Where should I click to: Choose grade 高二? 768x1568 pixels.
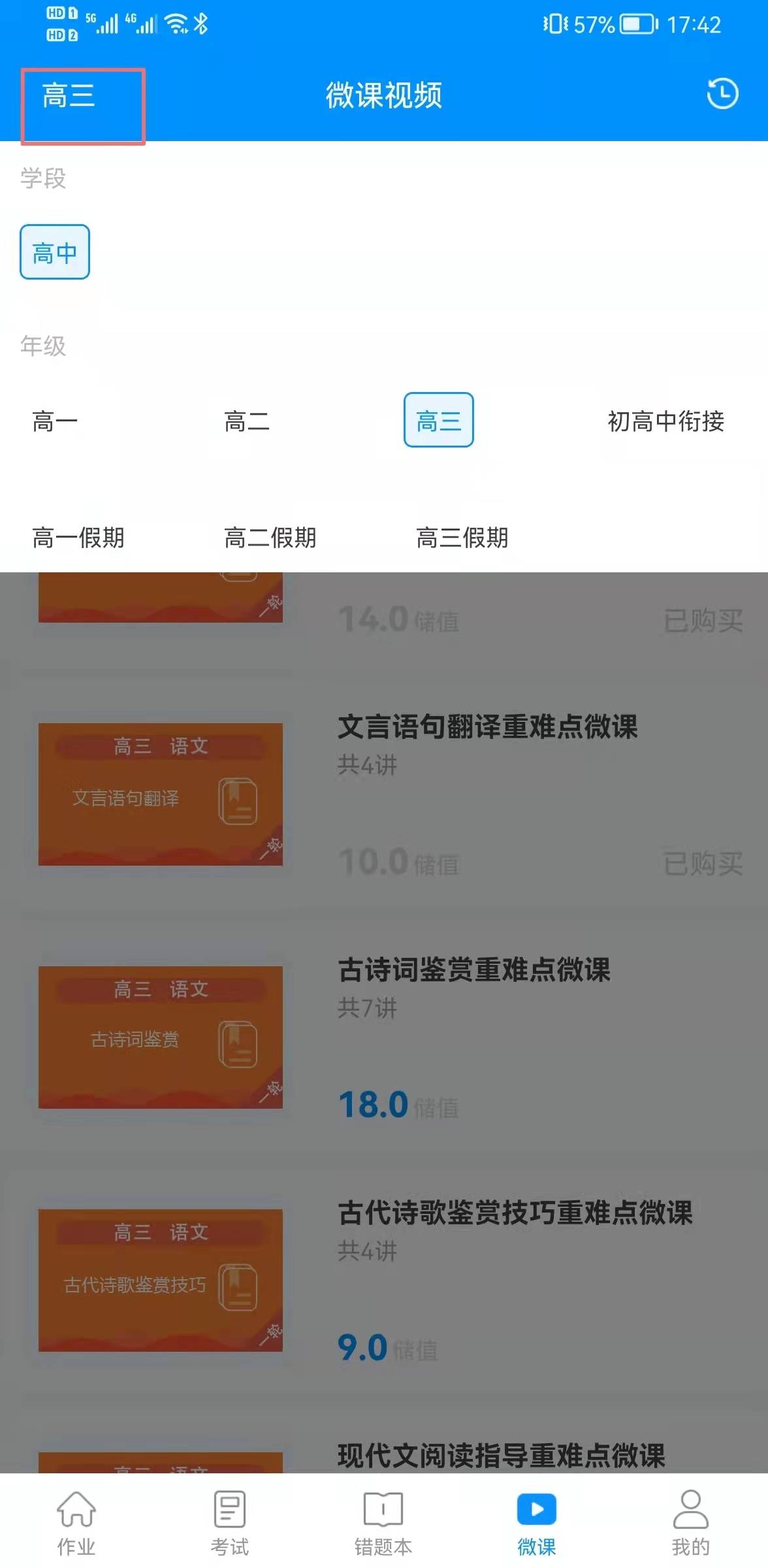pyautogui.click(x=247, y=421)
